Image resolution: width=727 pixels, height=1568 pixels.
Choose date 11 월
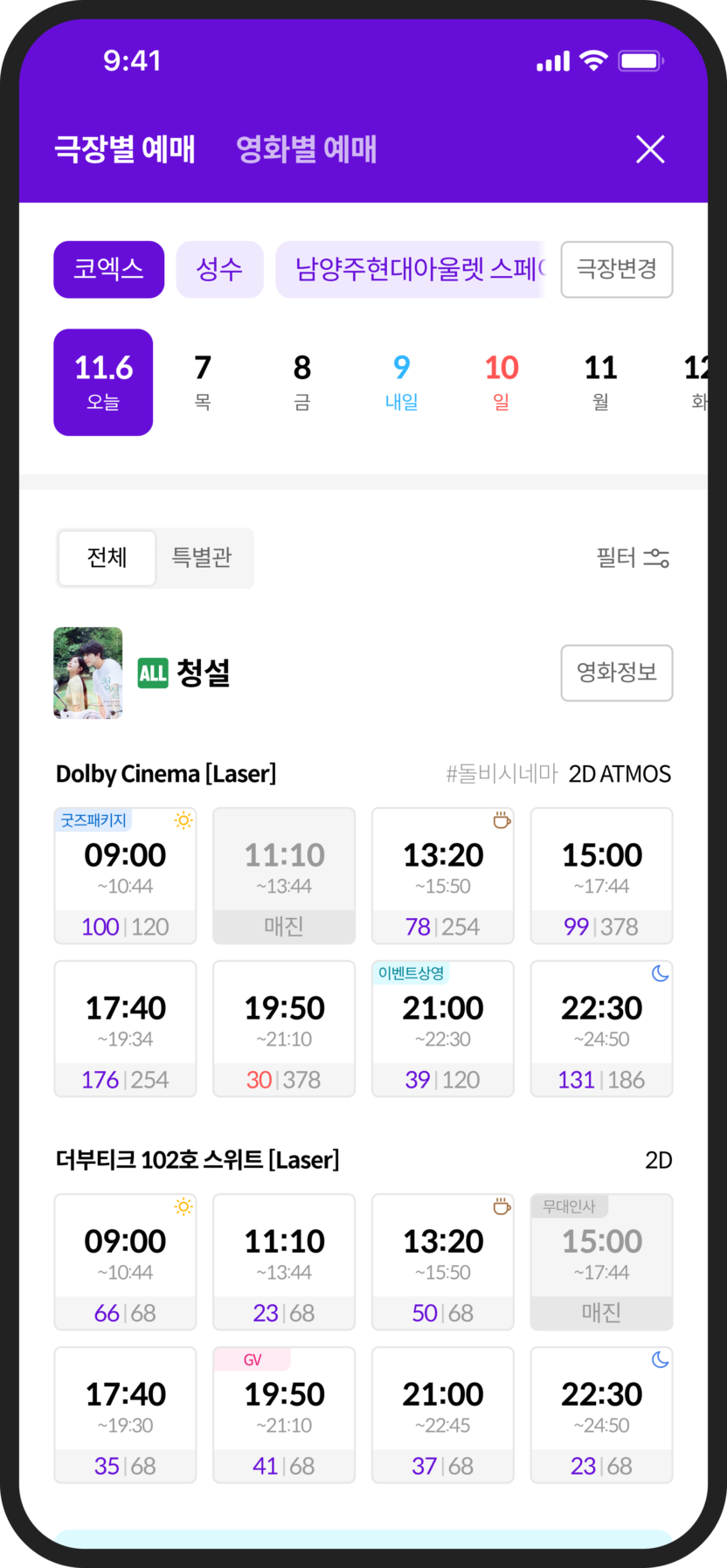pos(601,382)
